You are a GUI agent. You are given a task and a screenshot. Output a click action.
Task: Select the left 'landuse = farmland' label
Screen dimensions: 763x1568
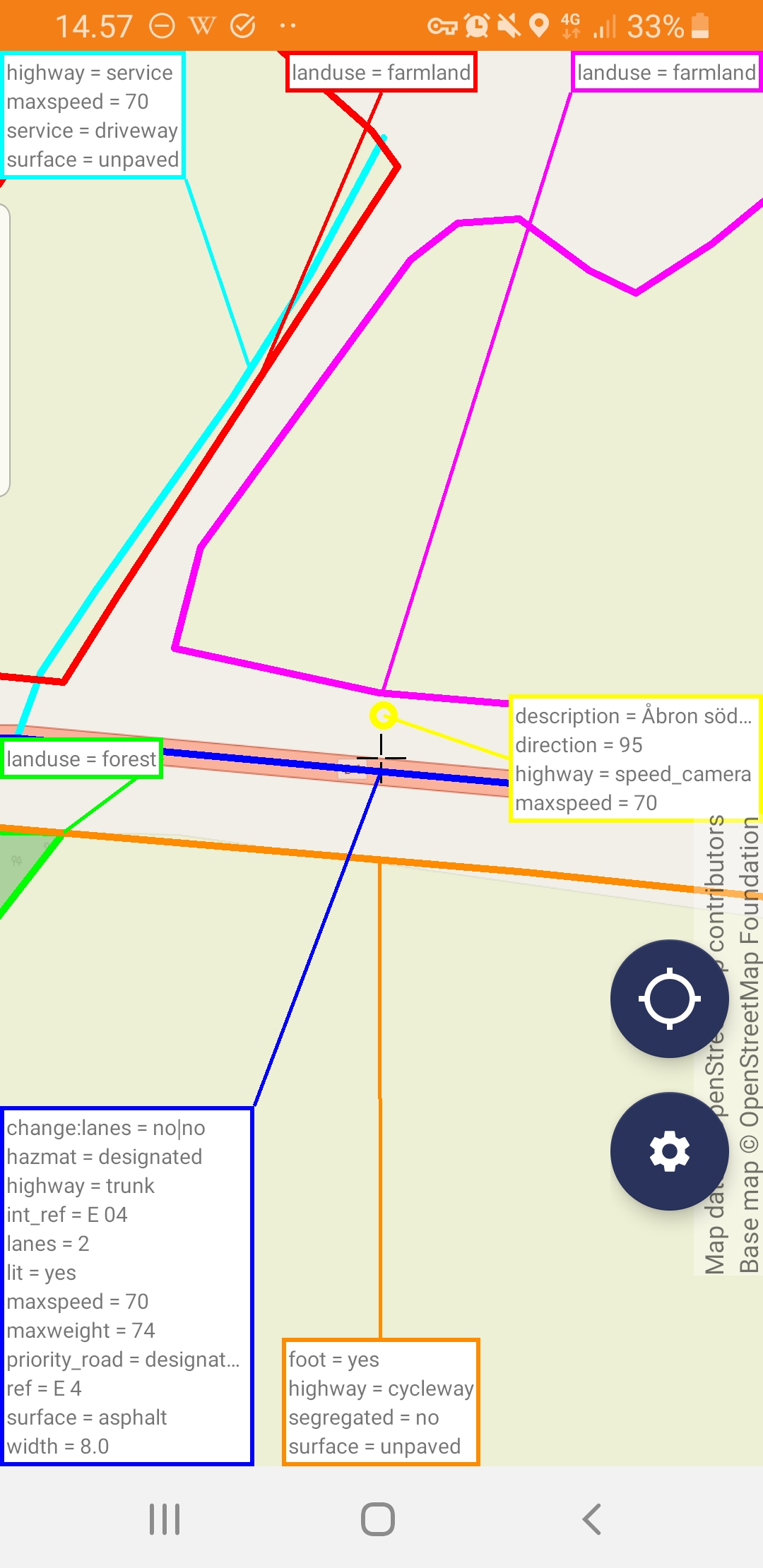click(381, 72)
